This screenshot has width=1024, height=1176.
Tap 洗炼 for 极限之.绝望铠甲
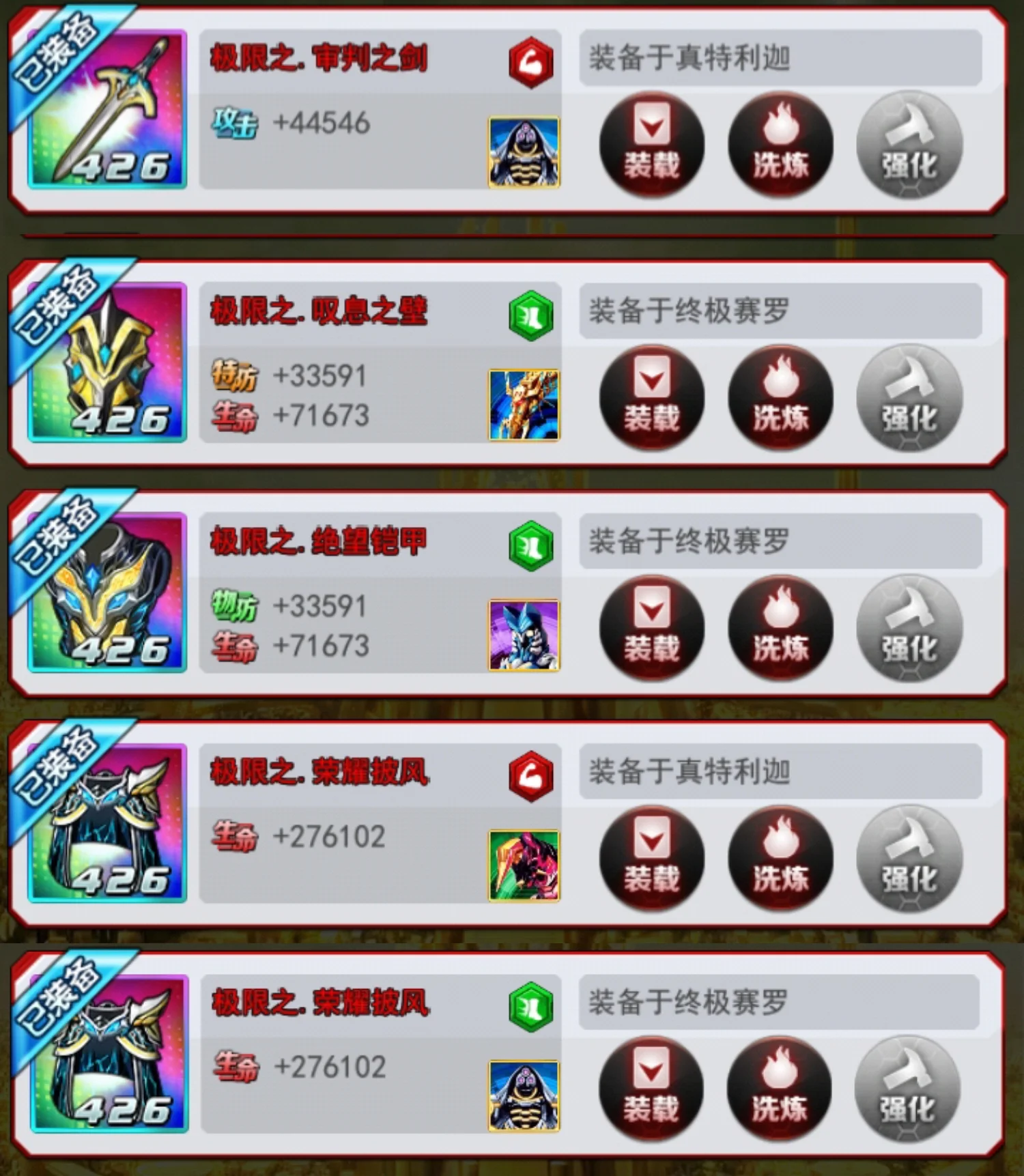(780, 628)
